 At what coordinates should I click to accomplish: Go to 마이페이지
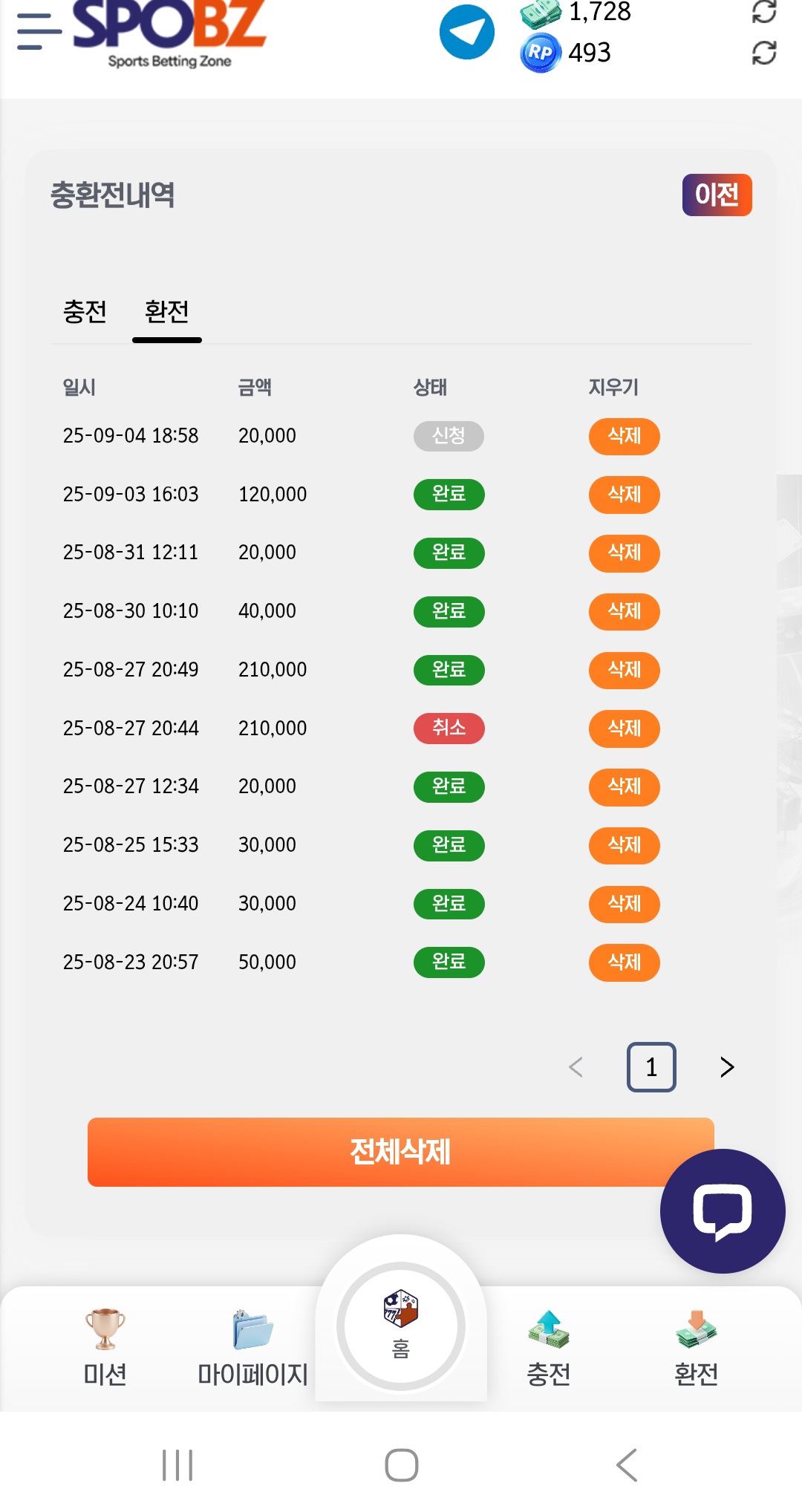pyautogui.click(x=252, y=1347)
